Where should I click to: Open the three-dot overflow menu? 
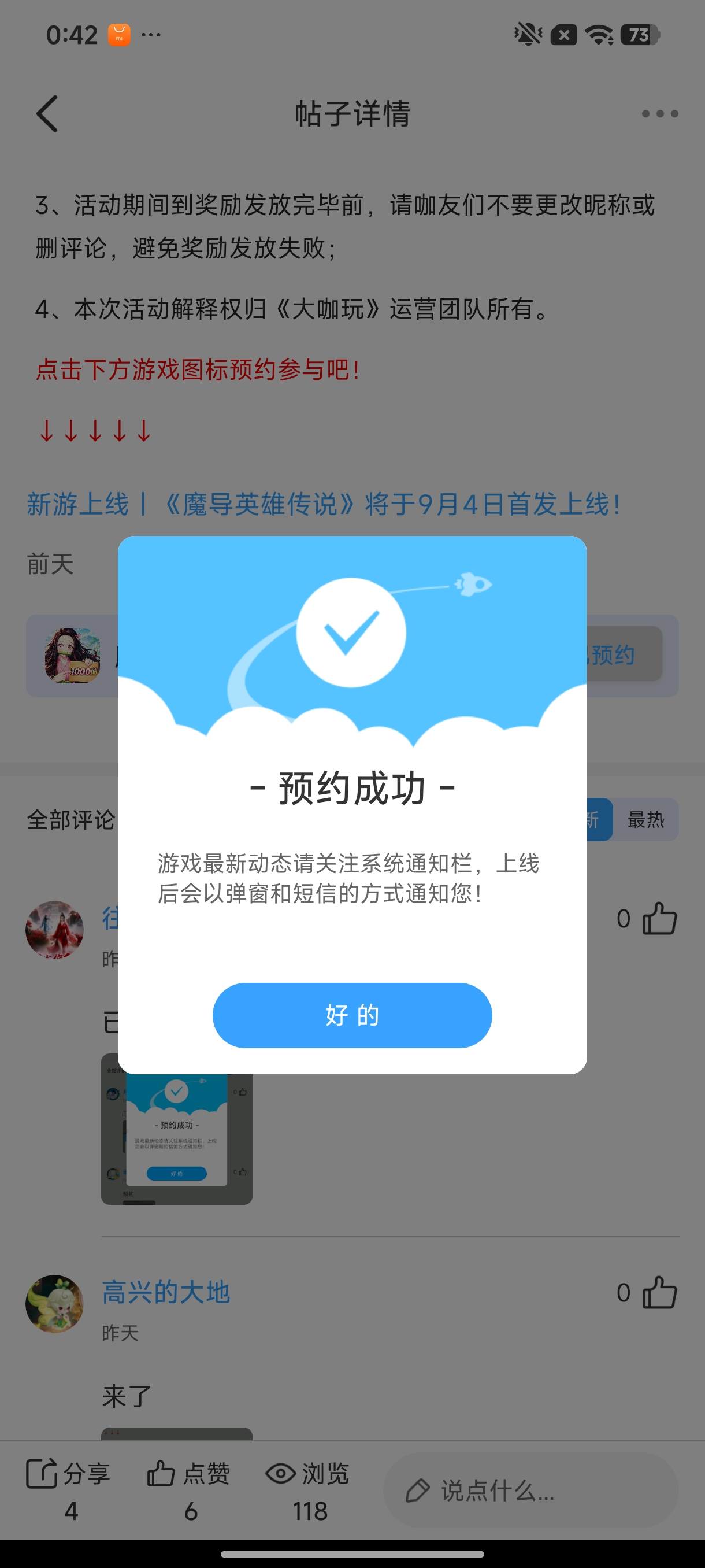pos(659,114)
